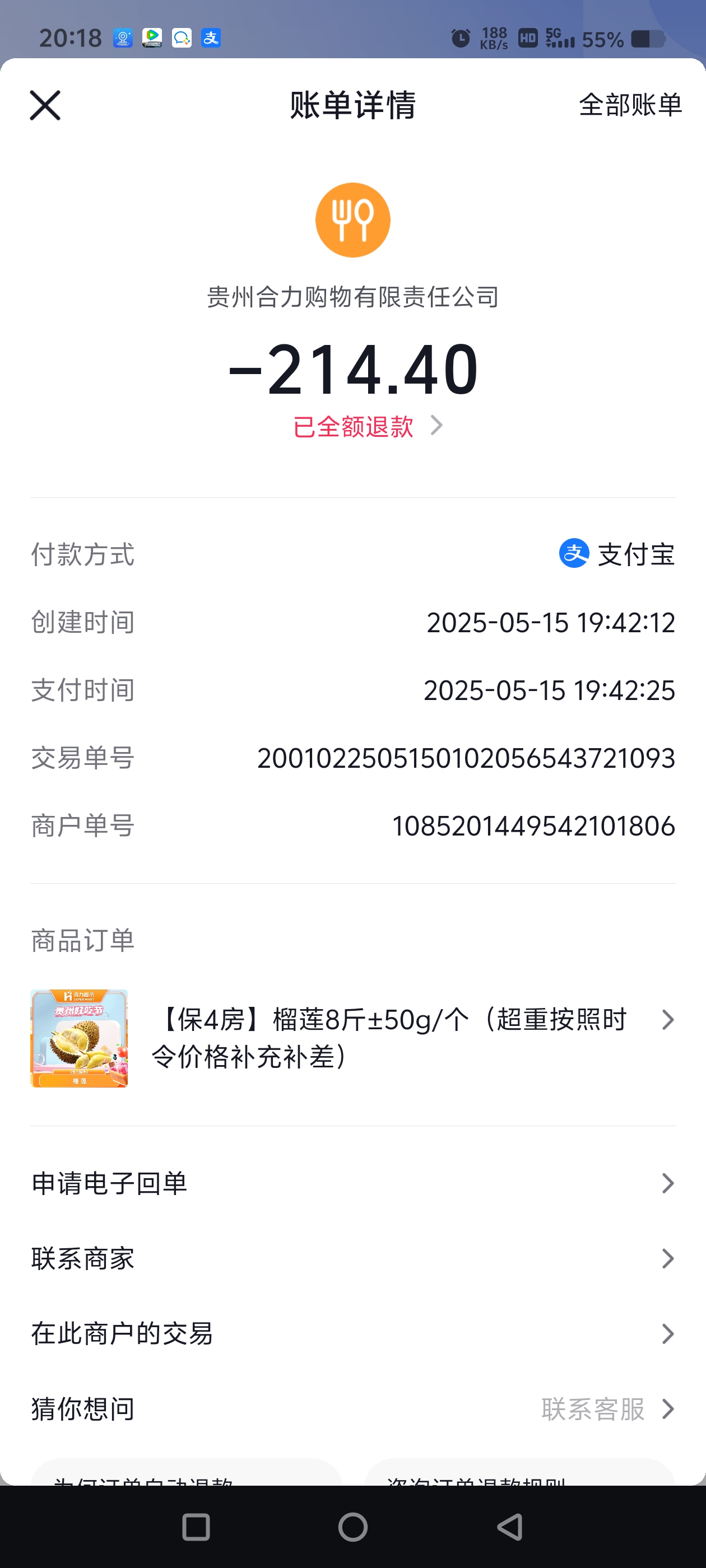
Task: Select 申请电子回单
Action: [x=352, y=1183]
